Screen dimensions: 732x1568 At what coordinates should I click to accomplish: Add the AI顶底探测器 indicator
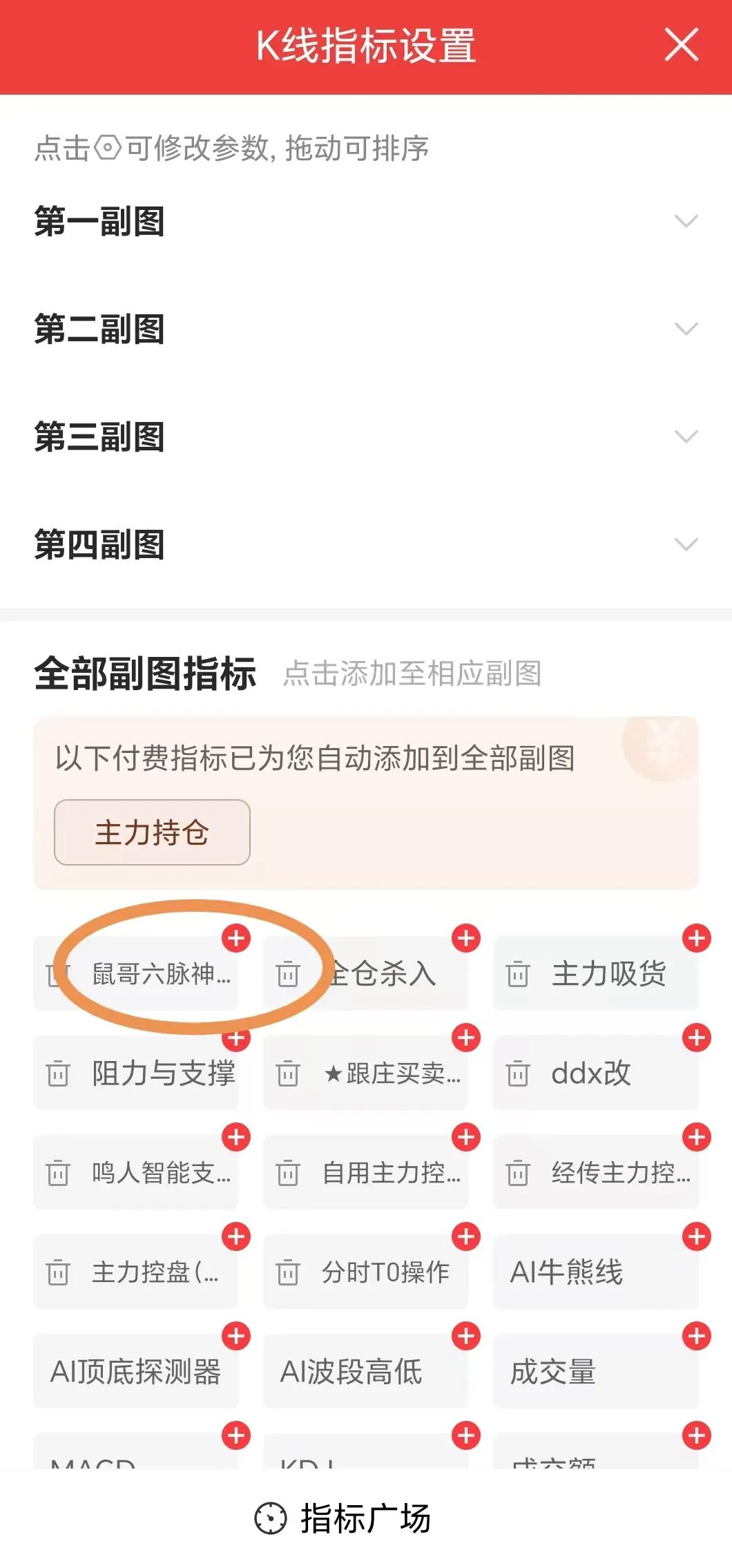point(236,1336)
